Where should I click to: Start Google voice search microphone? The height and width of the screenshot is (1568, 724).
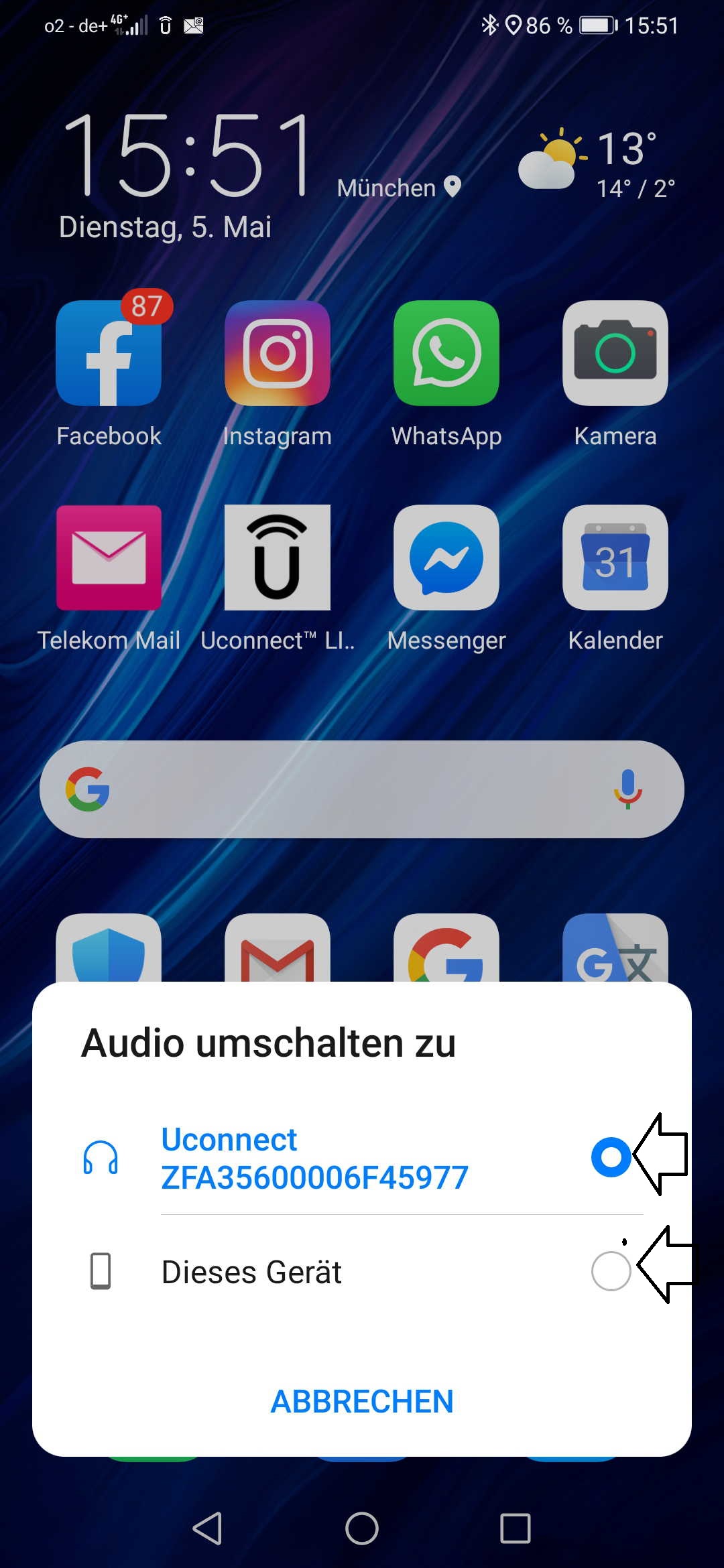point(628,789)
